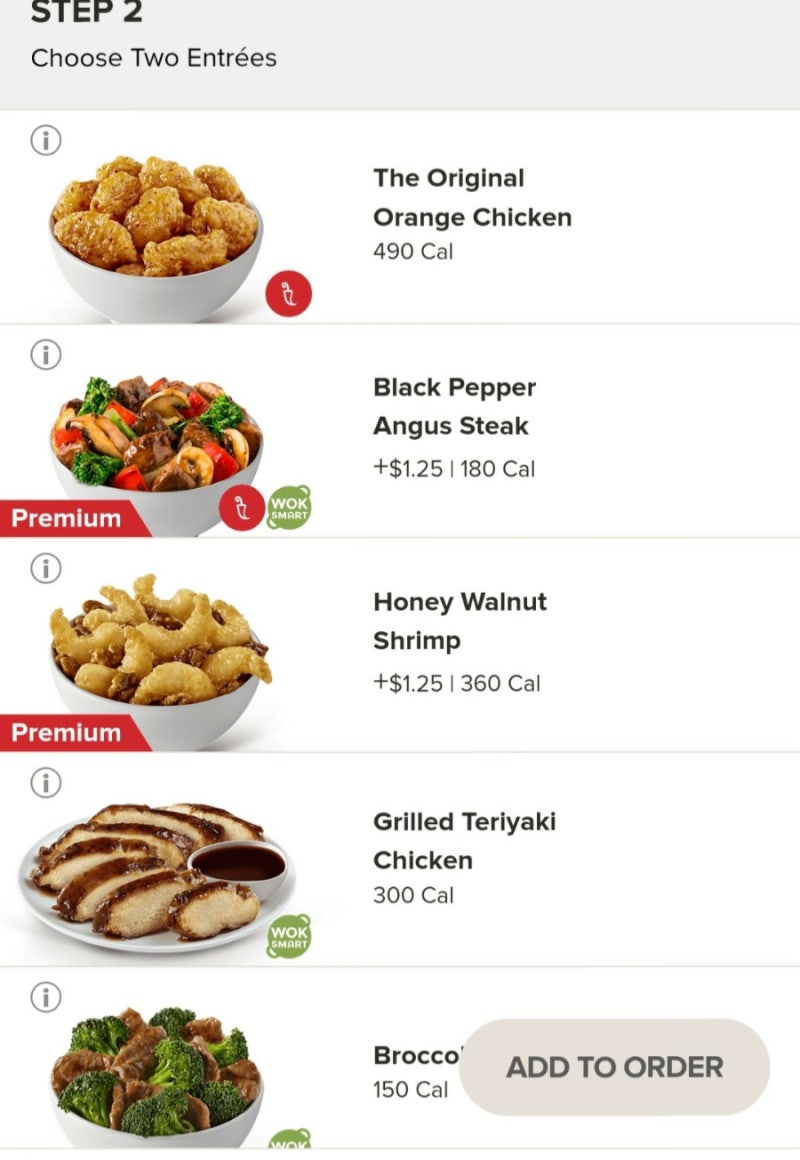800x1160 pixels.
Task: Click the ADD TO ORDER button
Action: coord(615,1067)
